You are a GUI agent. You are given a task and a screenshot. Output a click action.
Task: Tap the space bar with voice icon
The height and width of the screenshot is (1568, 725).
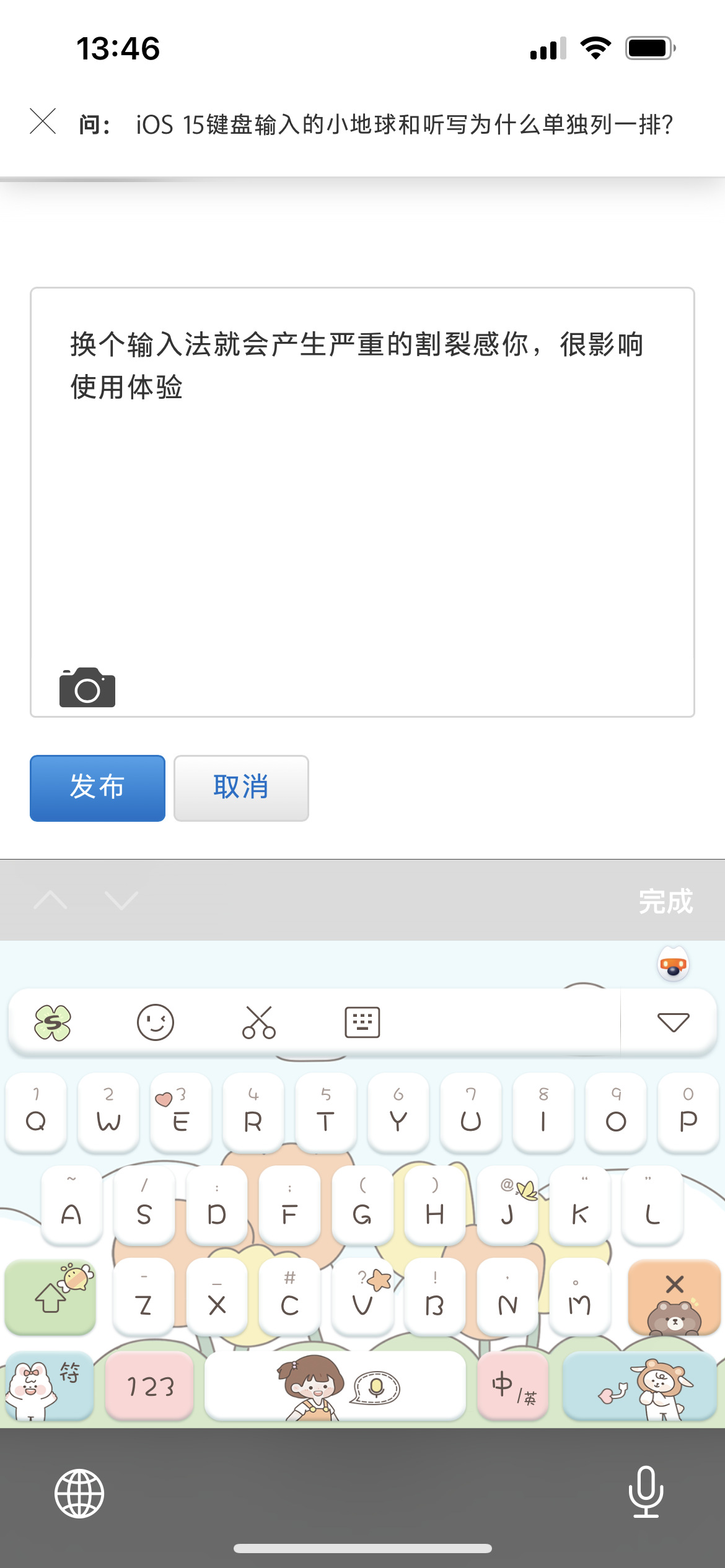[x=335, y=1386]
